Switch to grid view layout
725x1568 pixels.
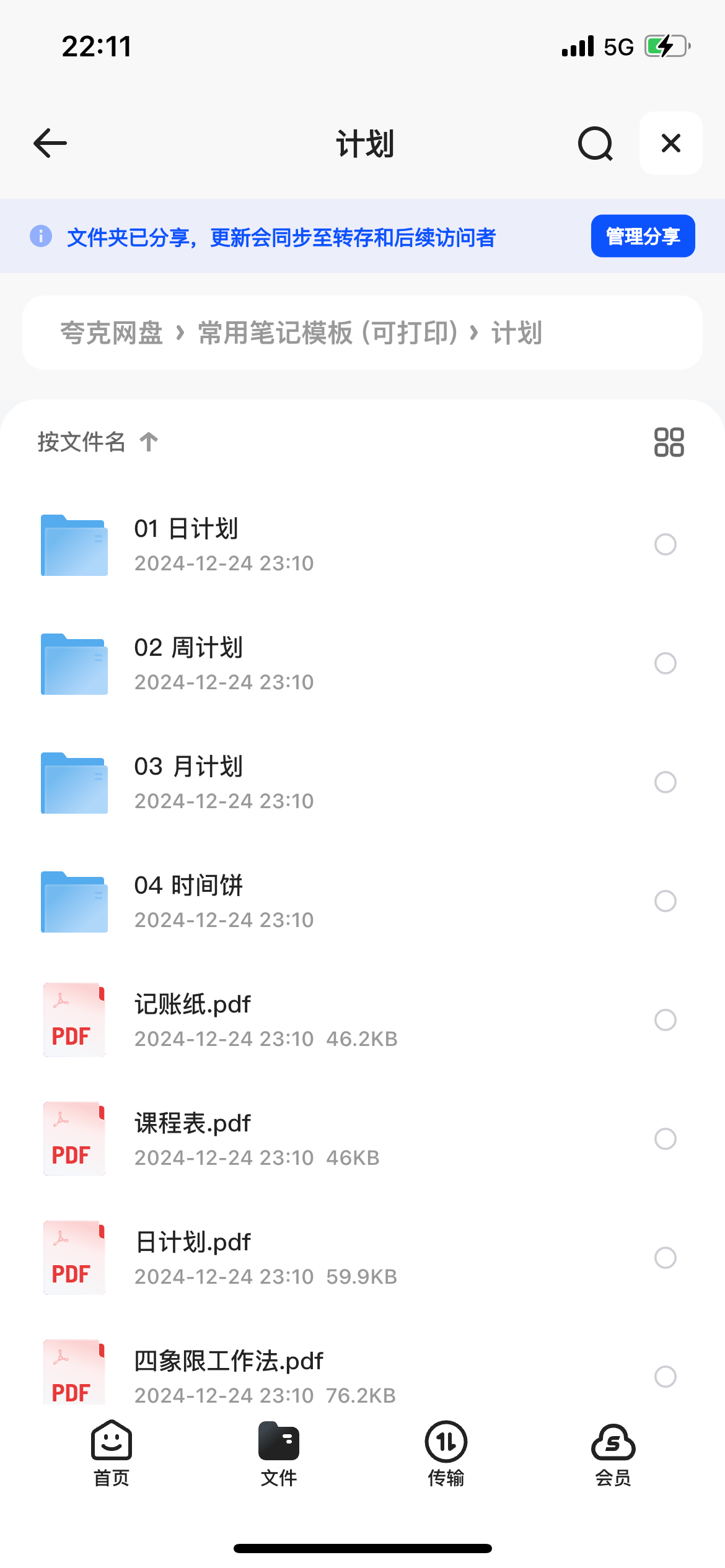pos(669,442)
